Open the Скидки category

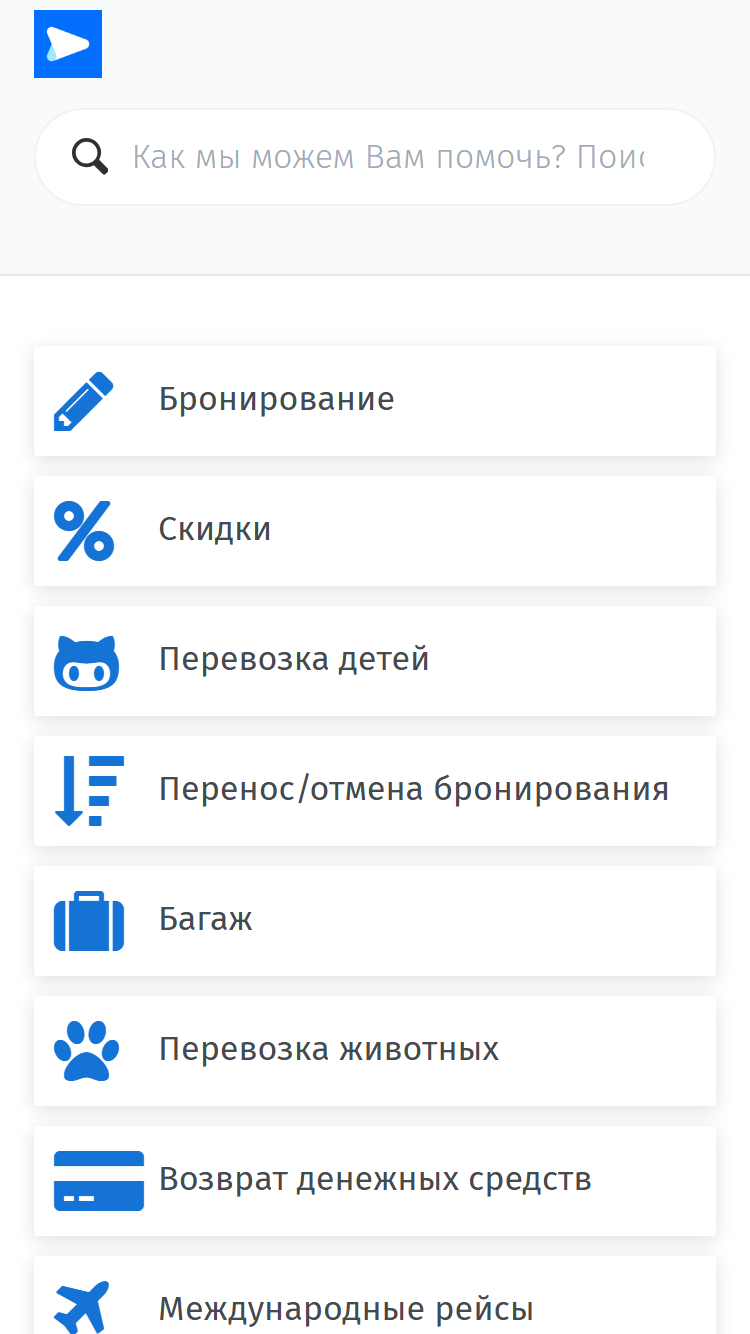375,530
